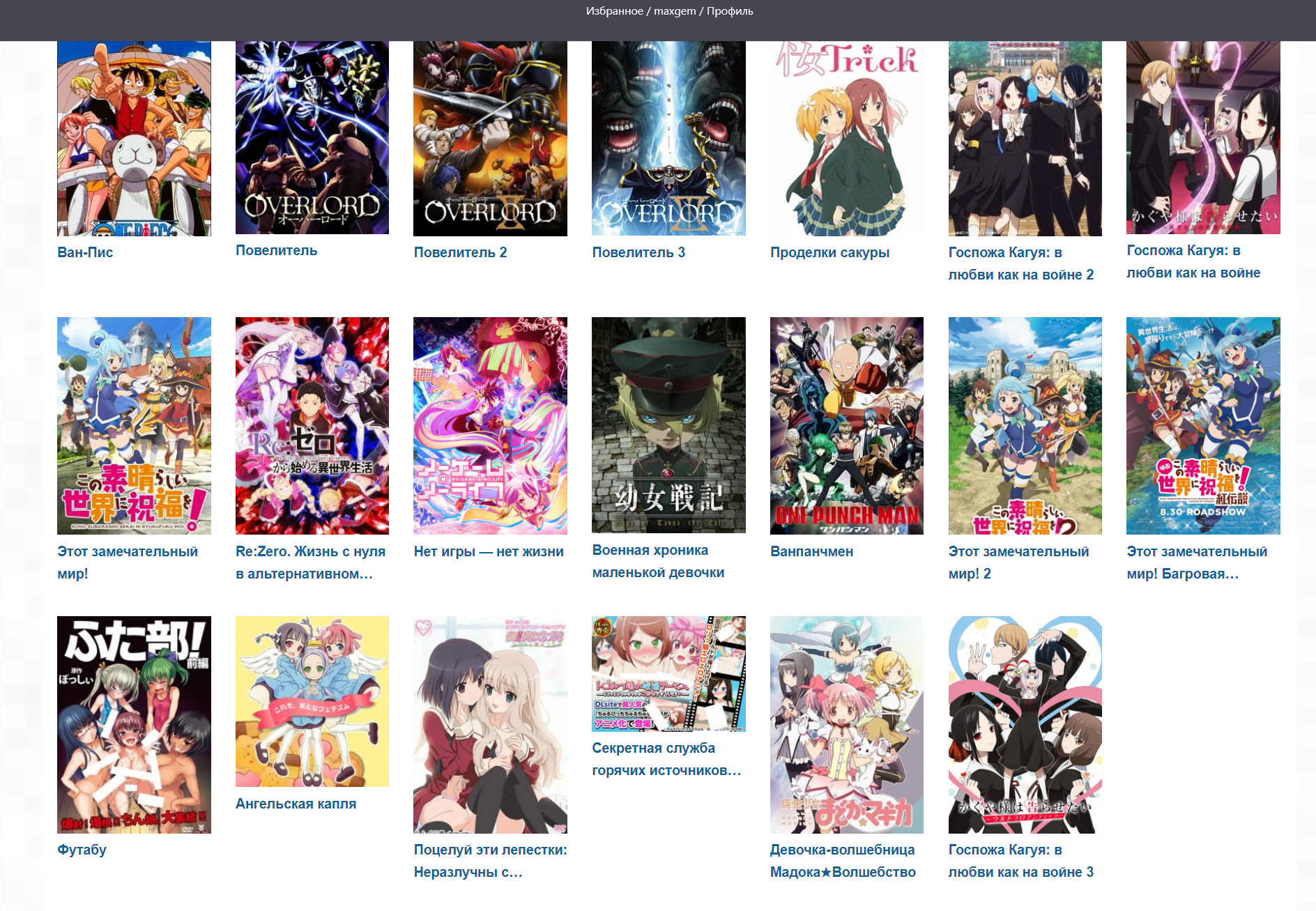View Re:Zero. Жизнь с нуля poster
Screen dimensions: 1316x911
click(x=312, y=425)
